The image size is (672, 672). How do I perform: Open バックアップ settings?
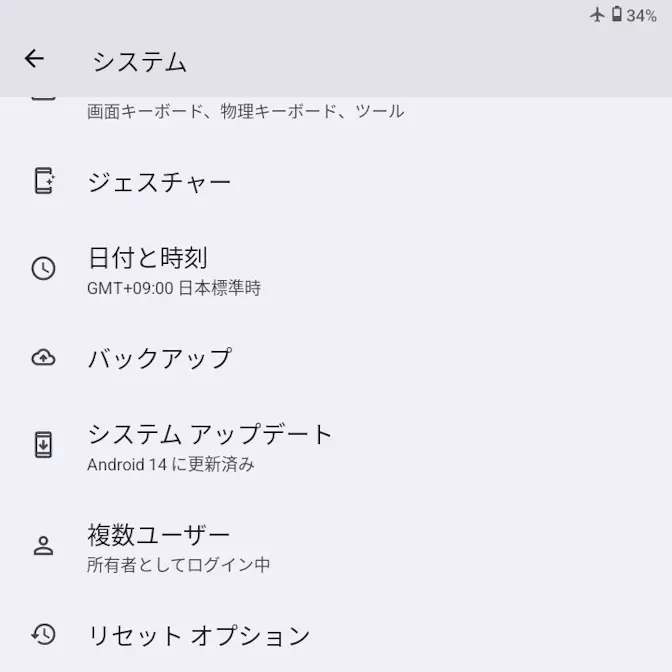pos(160,358)
